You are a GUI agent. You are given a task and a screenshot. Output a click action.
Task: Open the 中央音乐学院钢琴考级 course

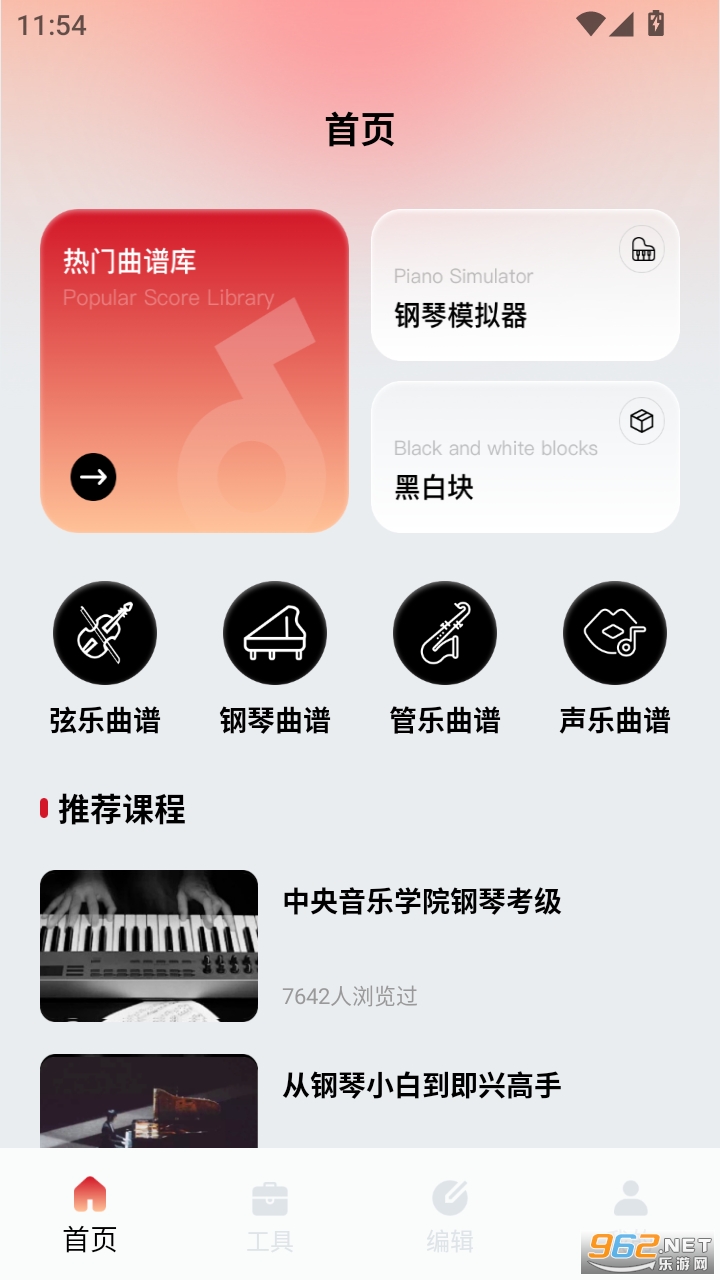[424, 903]
